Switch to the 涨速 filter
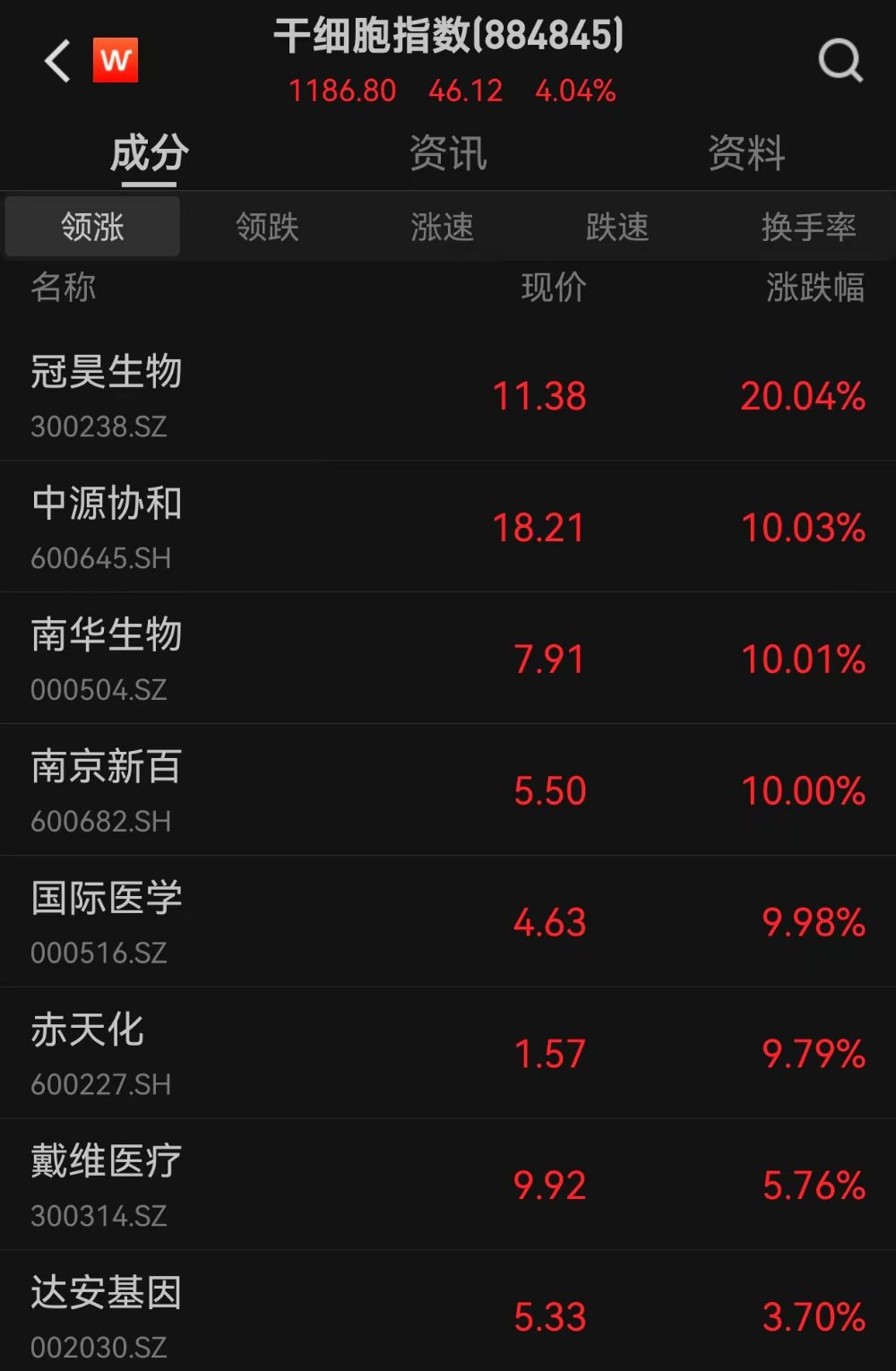The height and width of the screenshot is (1371, 896). tap(442, 227)
